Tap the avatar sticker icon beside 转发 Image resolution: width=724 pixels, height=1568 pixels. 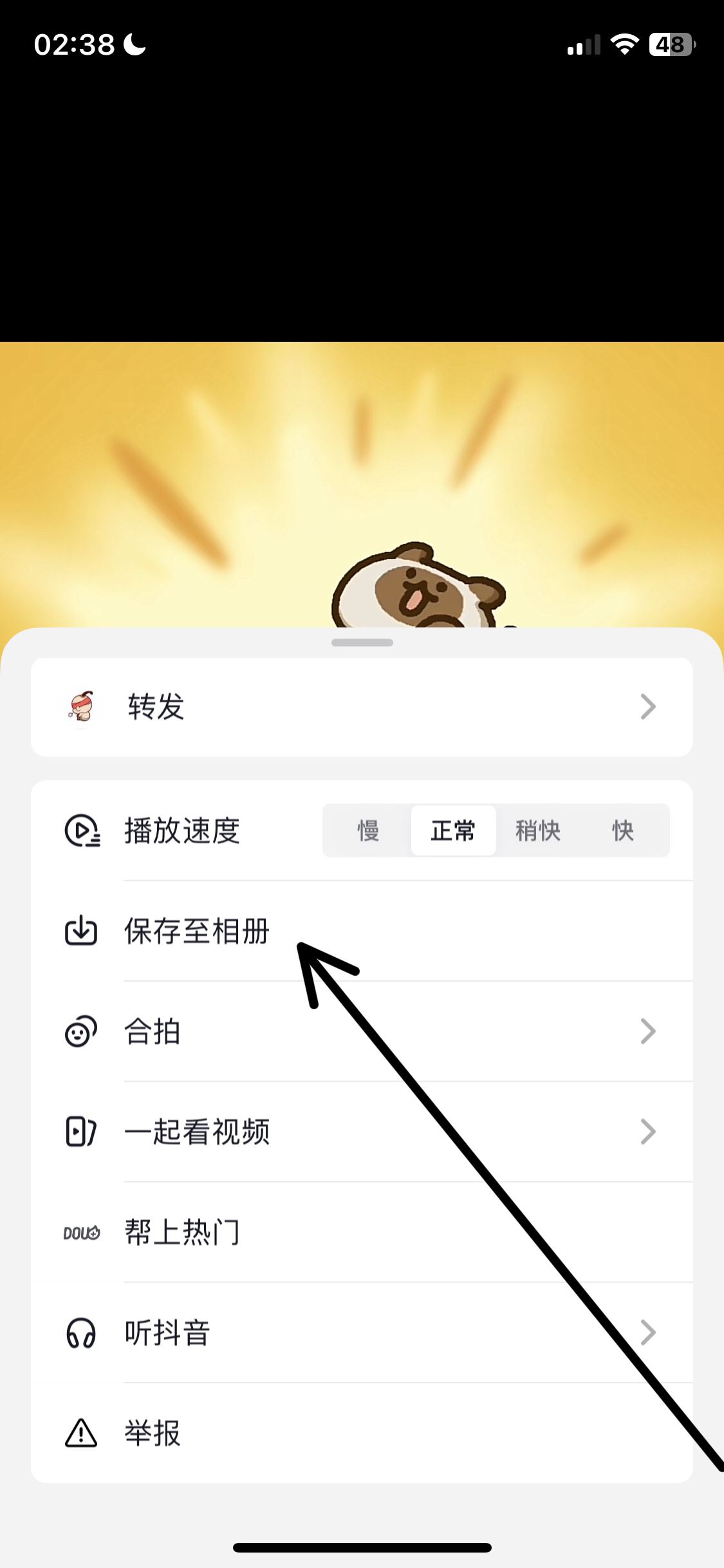click(x=80, y=707)
